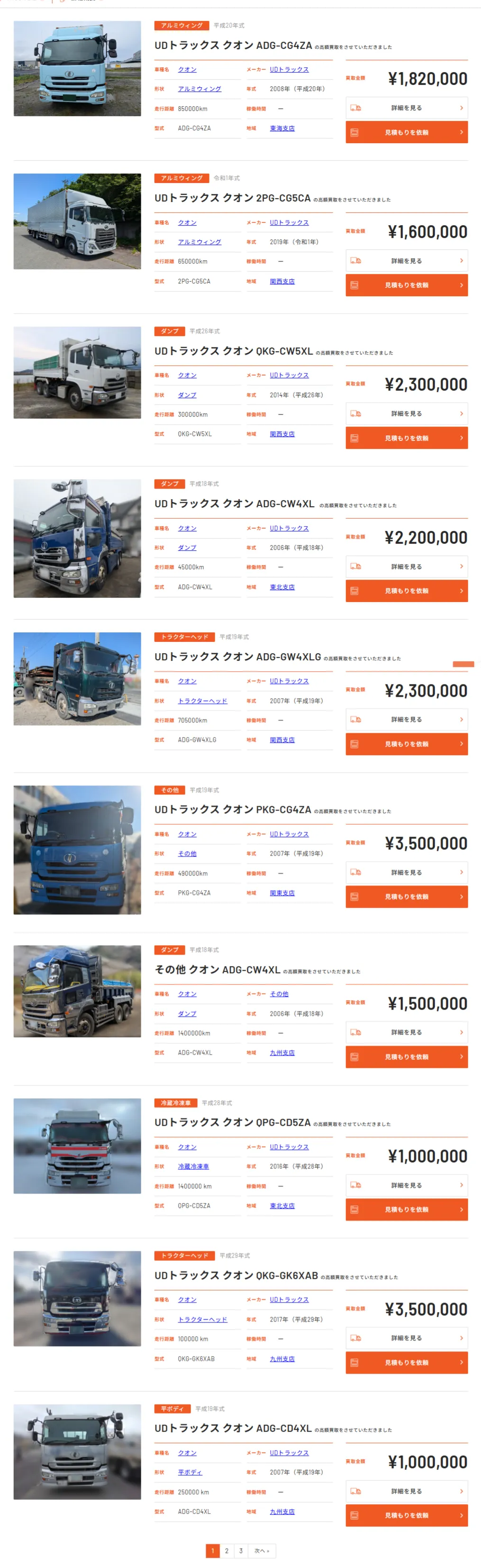Go to the next page with 次へ

click(261, 1550)
